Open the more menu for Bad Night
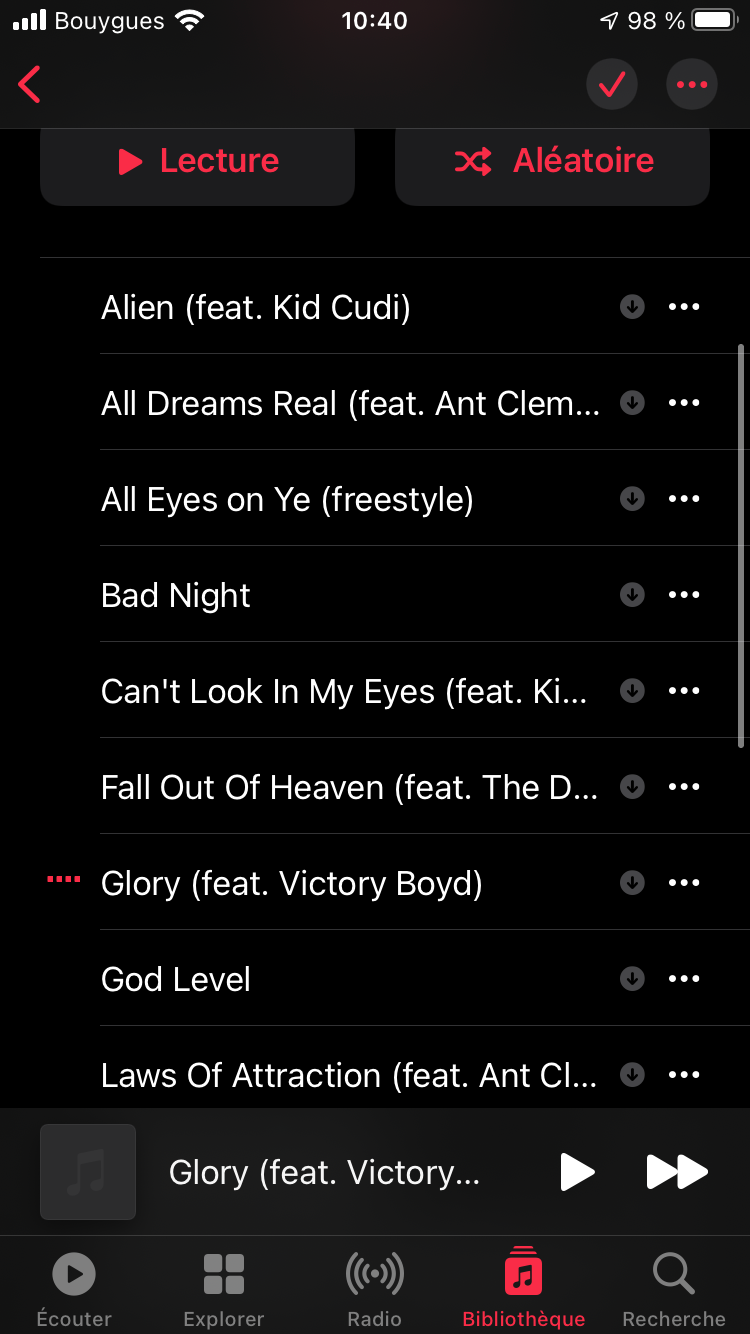 click(x=684, y=595)
